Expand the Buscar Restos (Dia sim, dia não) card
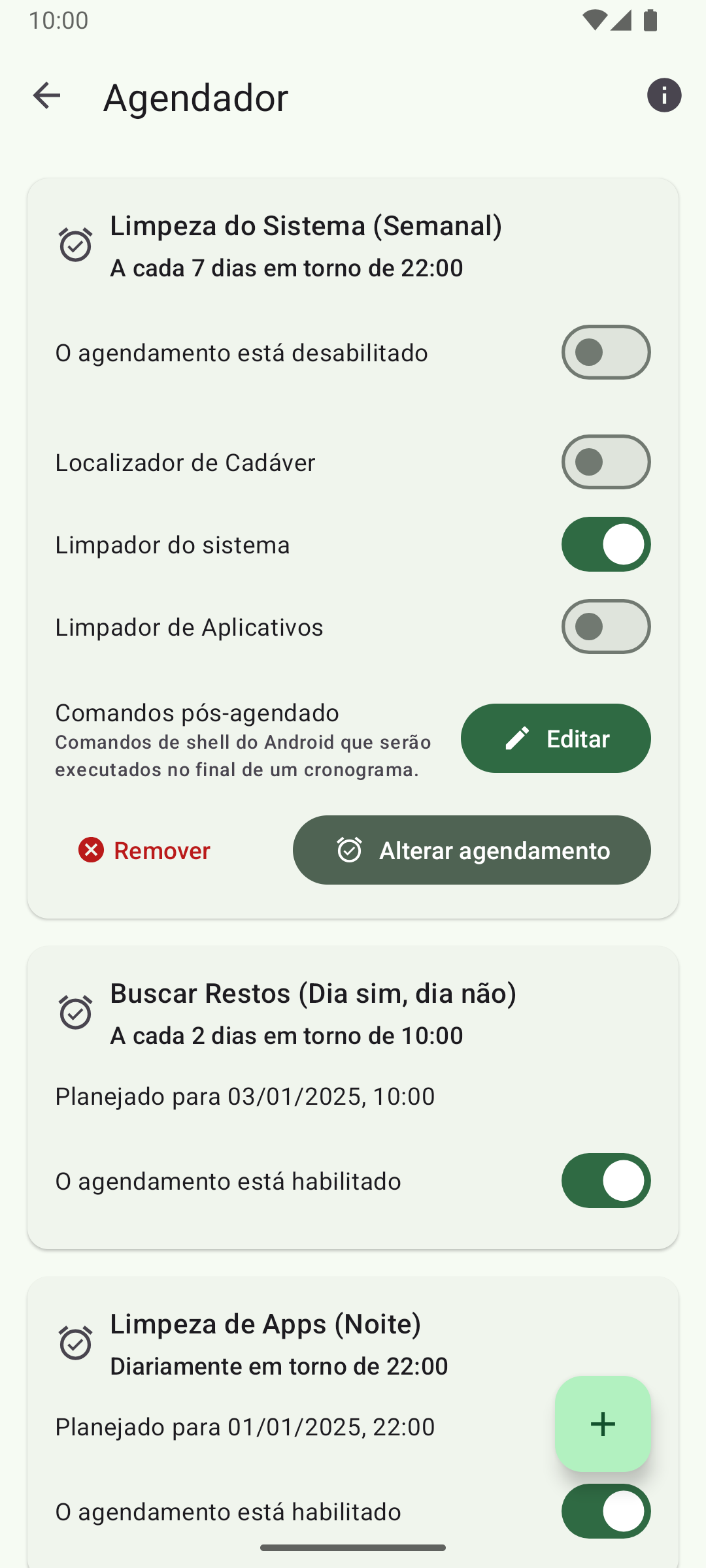The image size is (706, 1568). coord(314,1013)
